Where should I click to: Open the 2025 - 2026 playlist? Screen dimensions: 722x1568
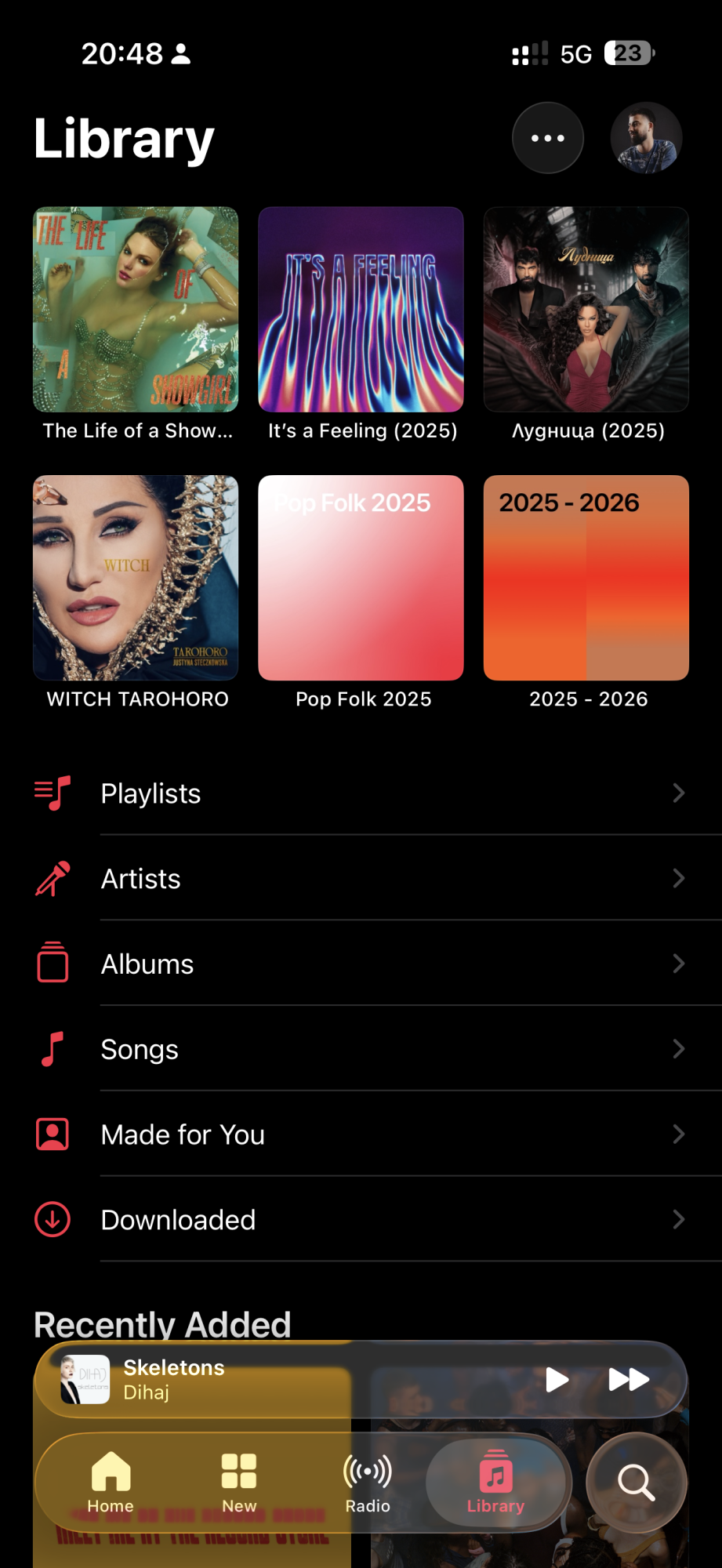click(586, 578)
